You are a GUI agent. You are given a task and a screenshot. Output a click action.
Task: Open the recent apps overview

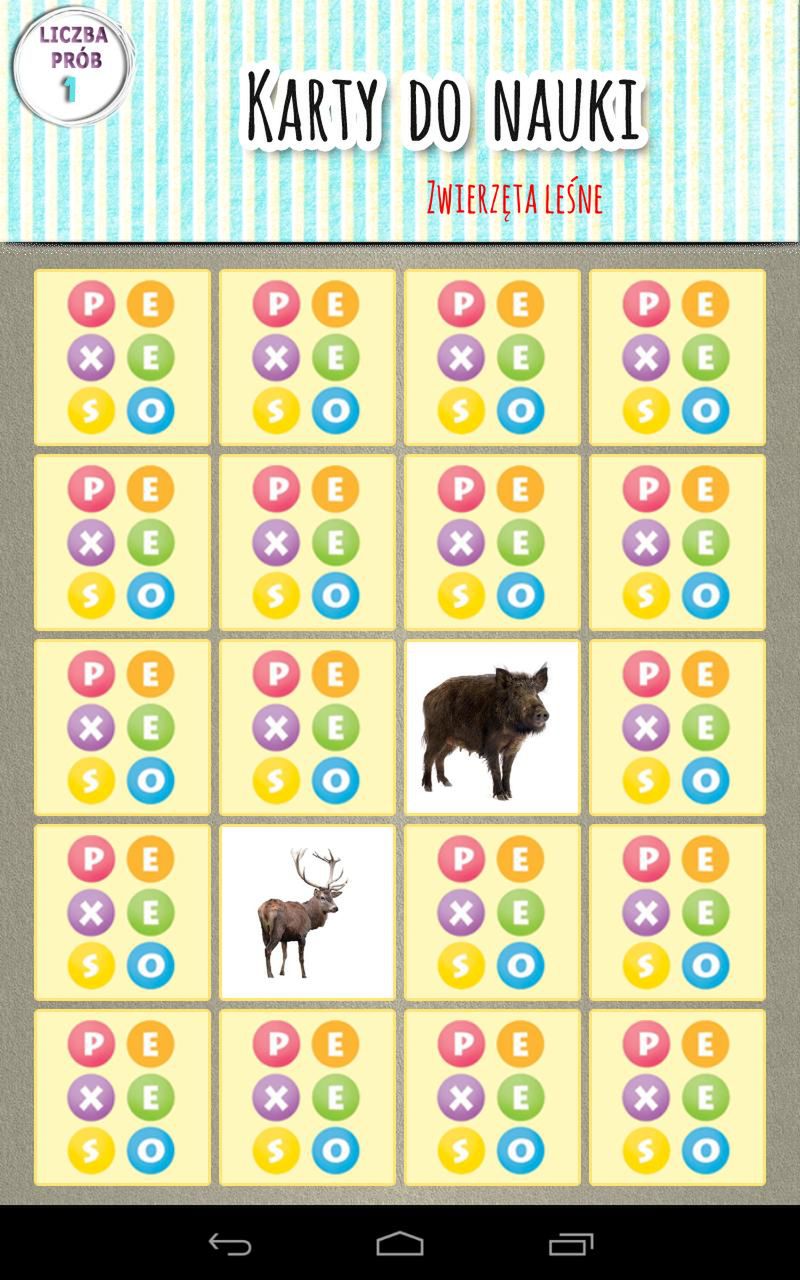(571, 1244)
